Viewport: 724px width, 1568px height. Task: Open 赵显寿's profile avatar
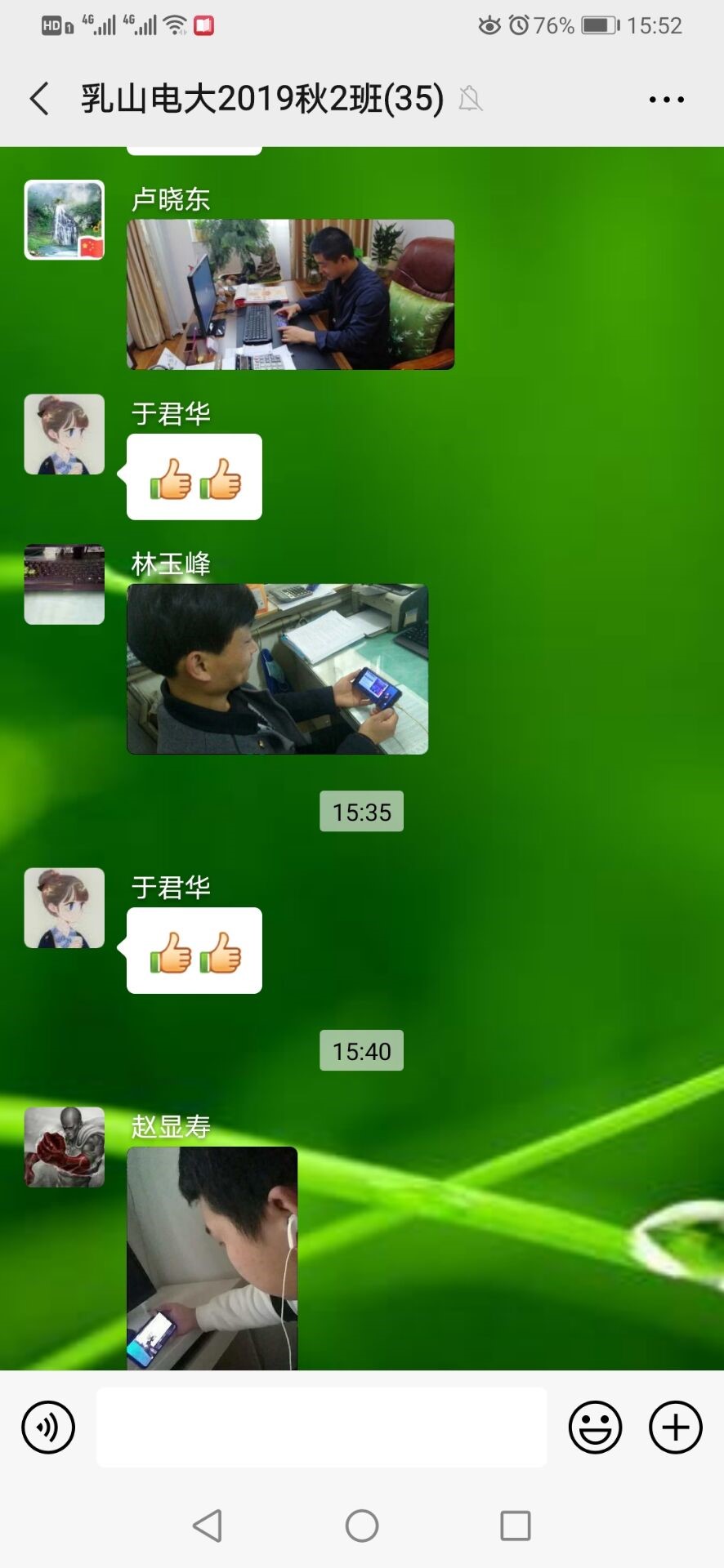[65, 1147]
